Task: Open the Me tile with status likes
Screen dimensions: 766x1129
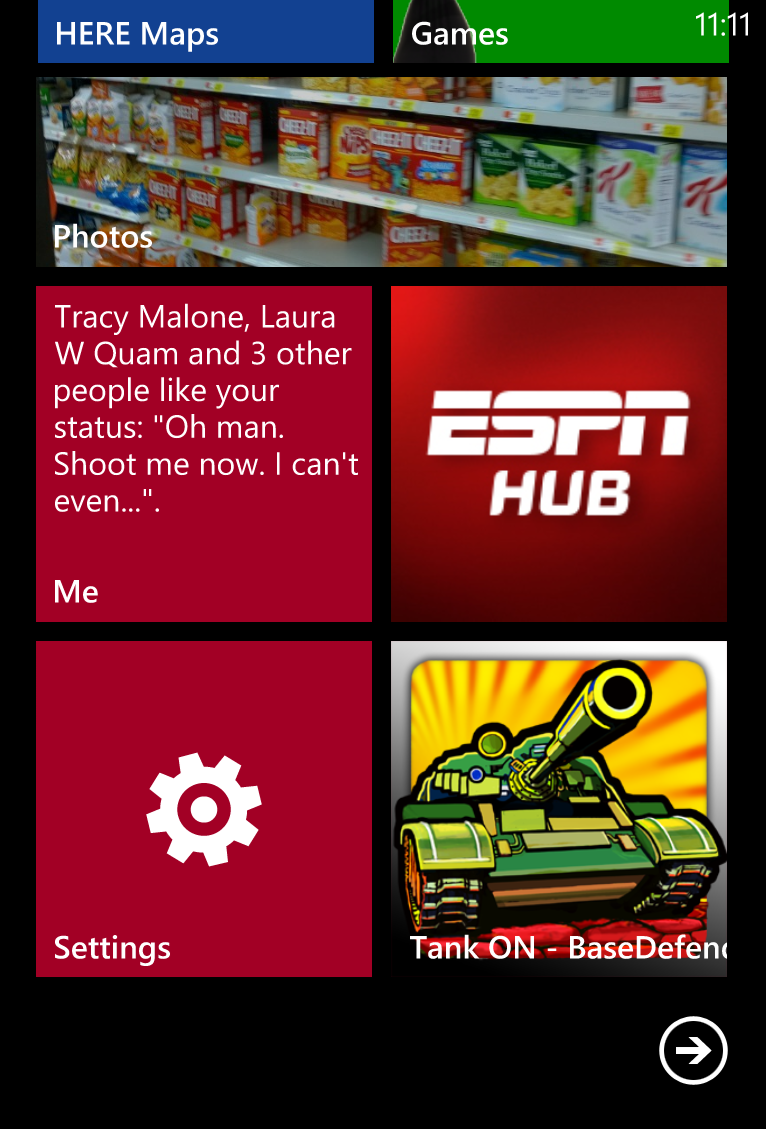Action: [204, 453]
